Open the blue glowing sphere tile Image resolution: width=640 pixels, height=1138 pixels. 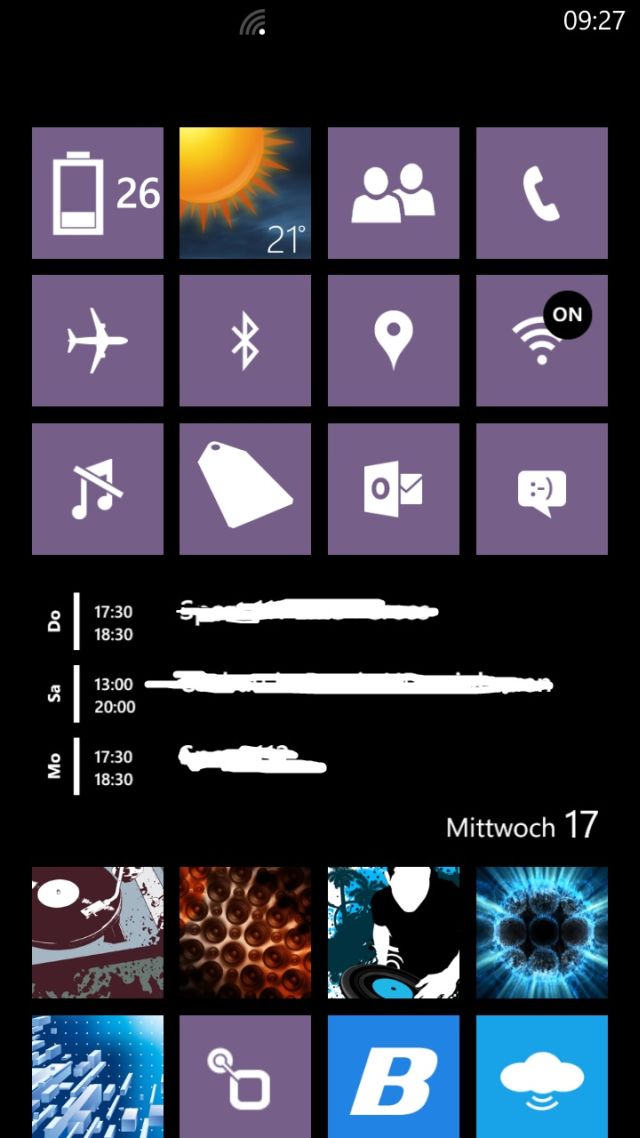click(541, 933)
